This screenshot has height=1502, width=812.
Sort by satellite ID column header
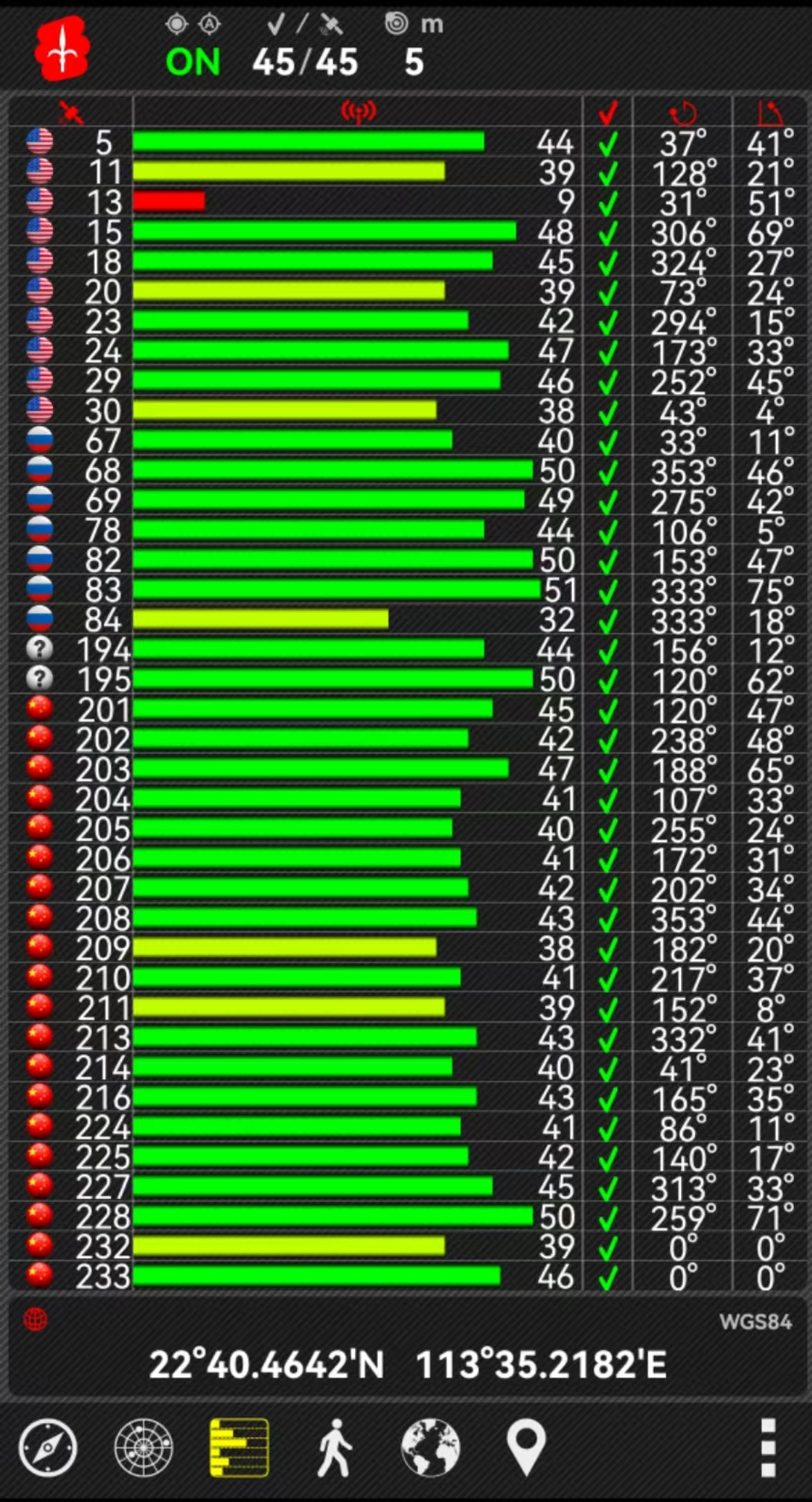(x=71, y=112)
